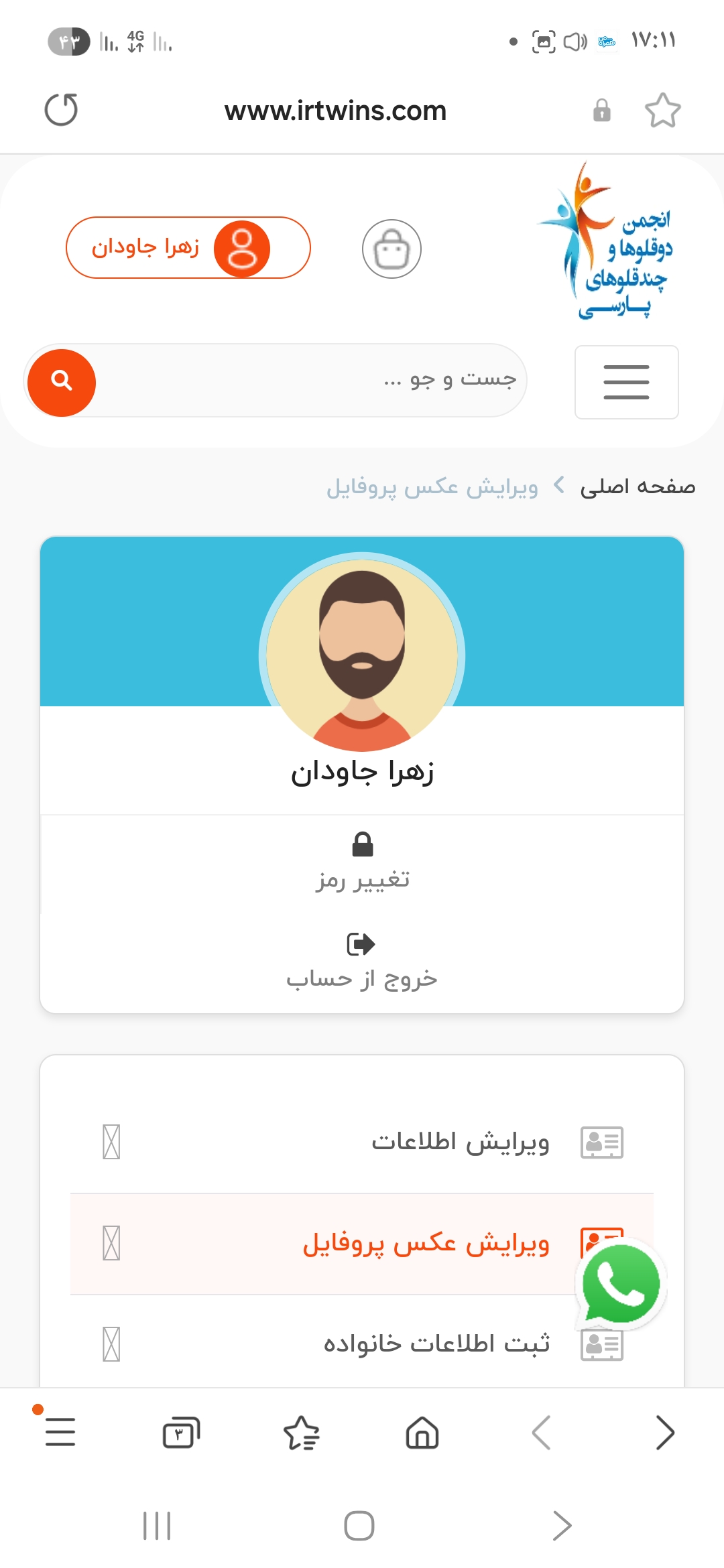
Task: Tap the orange search magnifier icon
Action: click(x=61, y=382)
